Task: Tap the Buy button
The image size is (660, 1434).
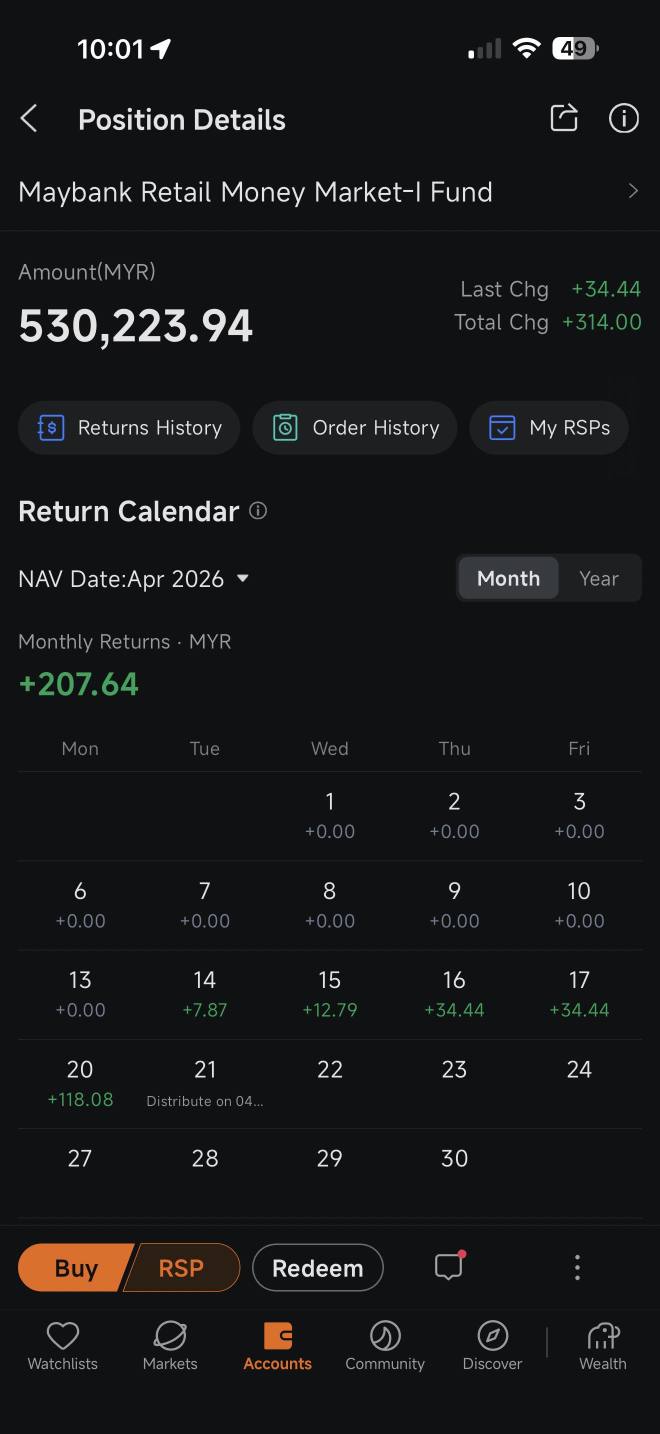Action: point(76,1268)
